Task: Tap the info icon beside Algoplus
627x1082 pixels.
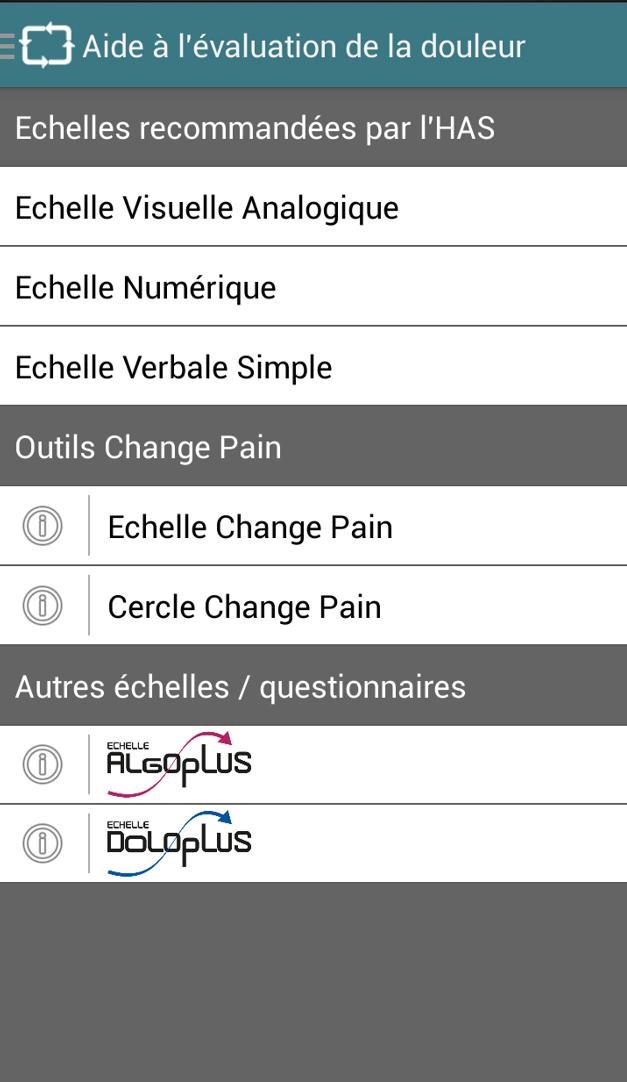Action: pos(42,765)
